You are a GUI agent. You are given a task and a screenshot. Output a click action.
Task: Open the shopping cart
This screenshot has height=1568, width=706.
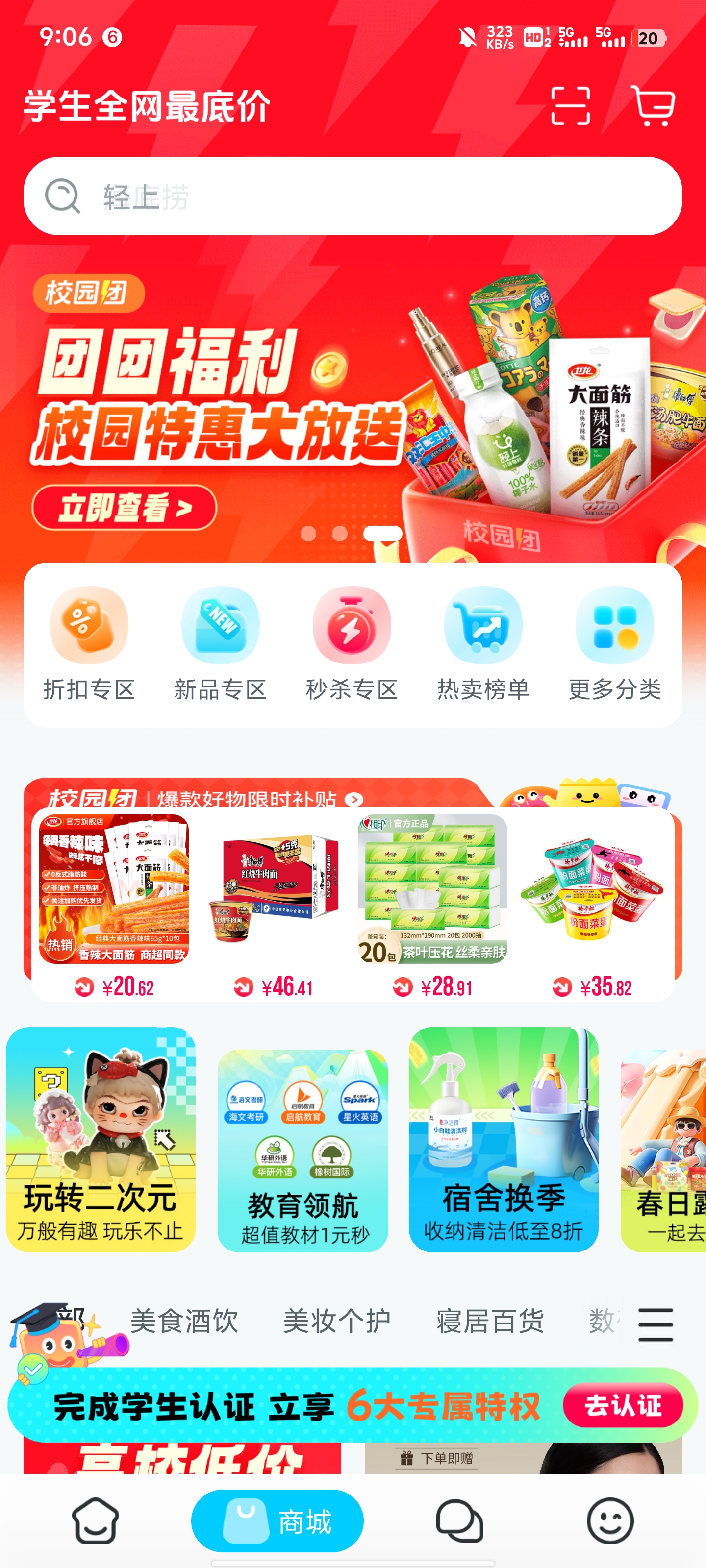point(653,106)
